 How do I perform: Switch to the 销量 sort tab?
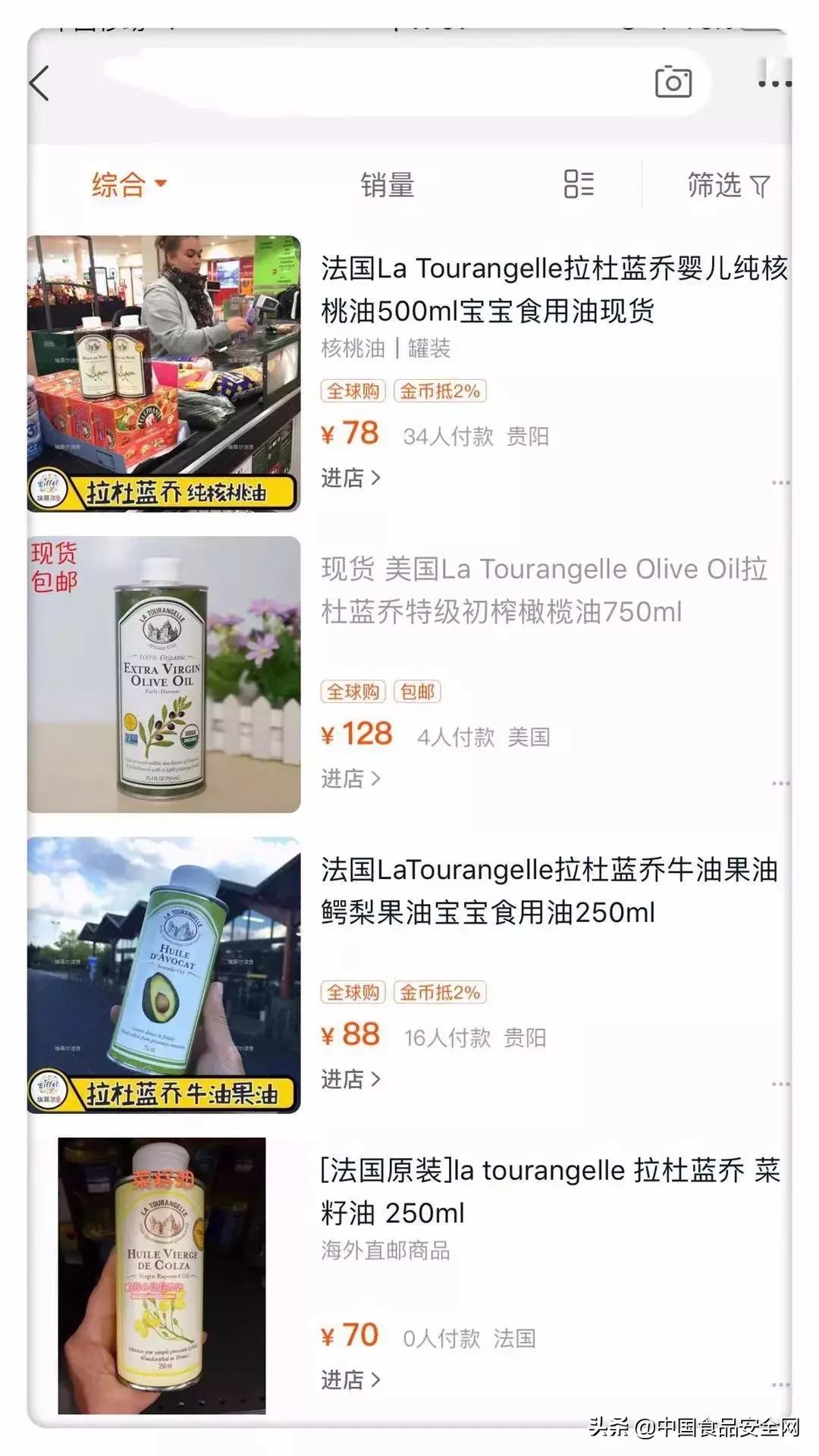(388, 186)
